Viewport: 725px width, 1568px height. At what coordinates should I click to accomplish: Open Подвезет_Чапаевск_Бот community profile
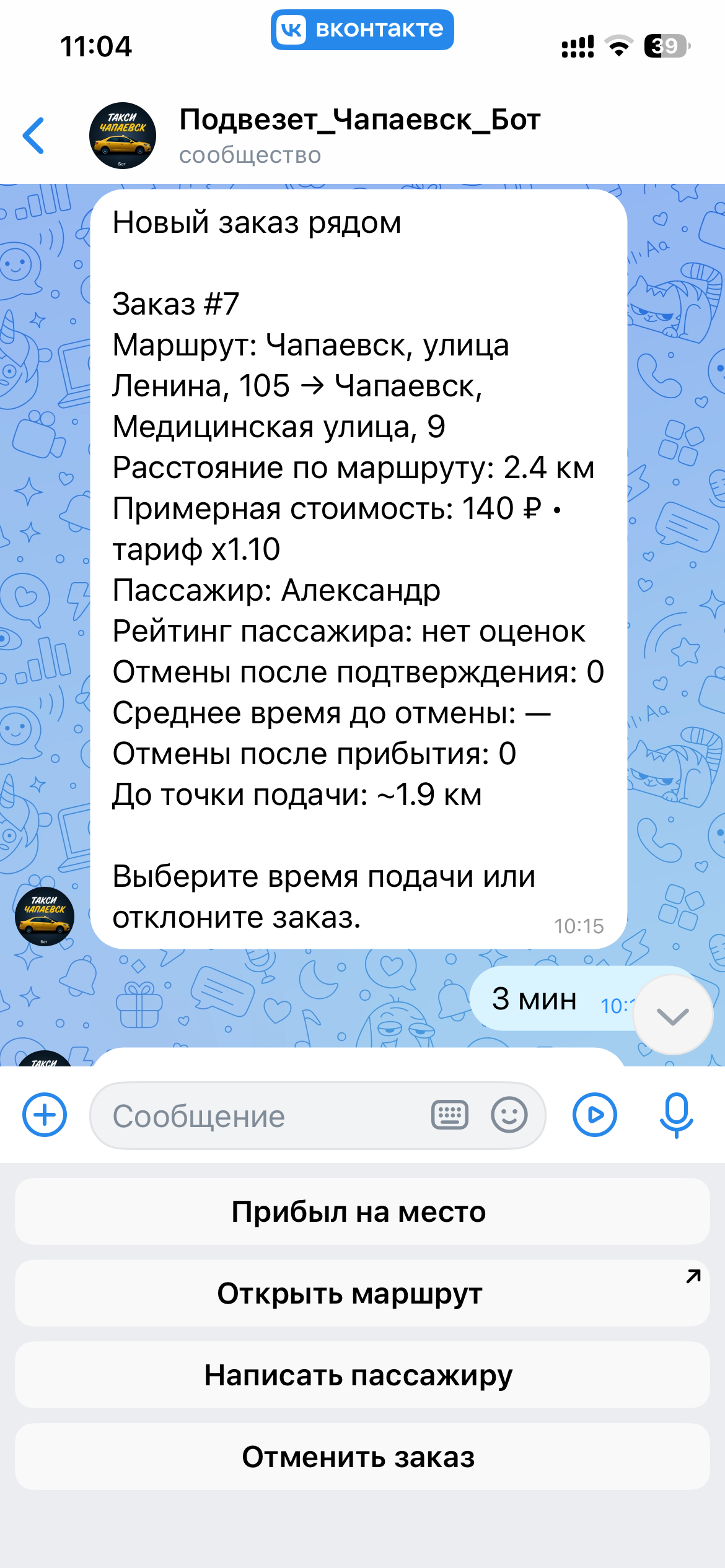(359, 135)
